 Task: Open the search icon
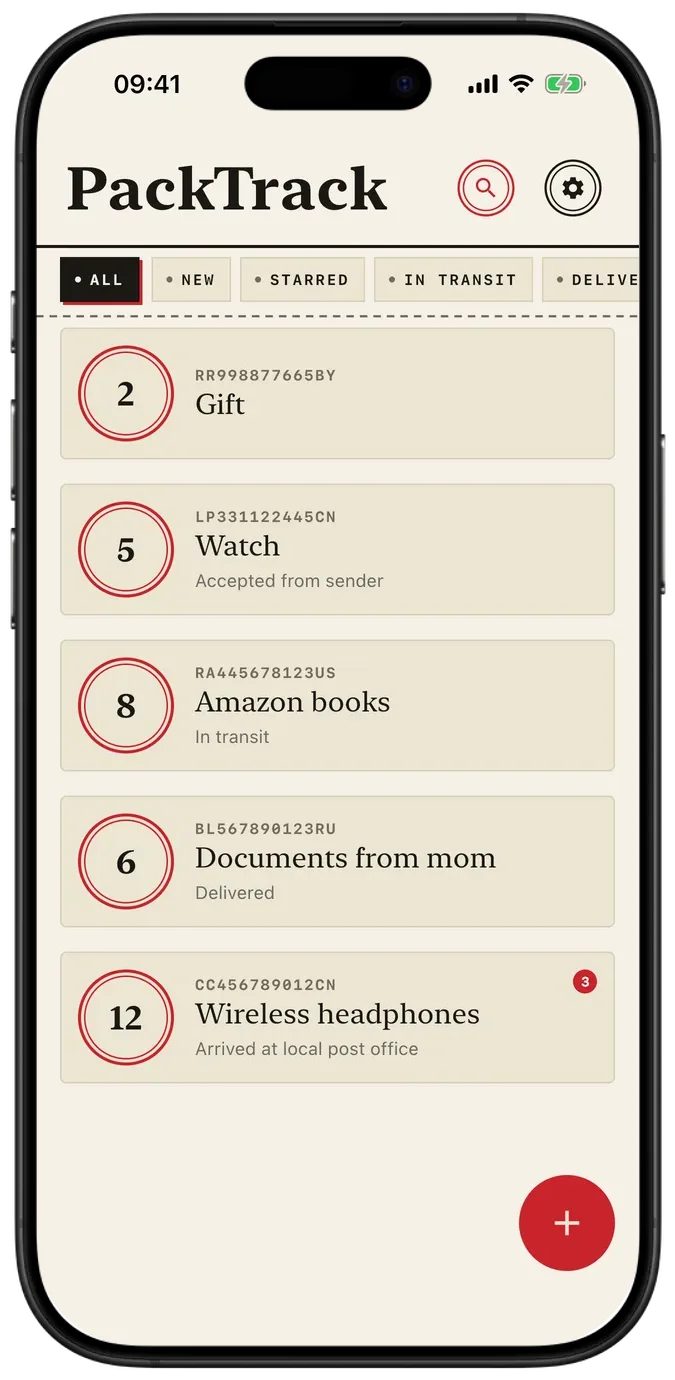point(486,188)
